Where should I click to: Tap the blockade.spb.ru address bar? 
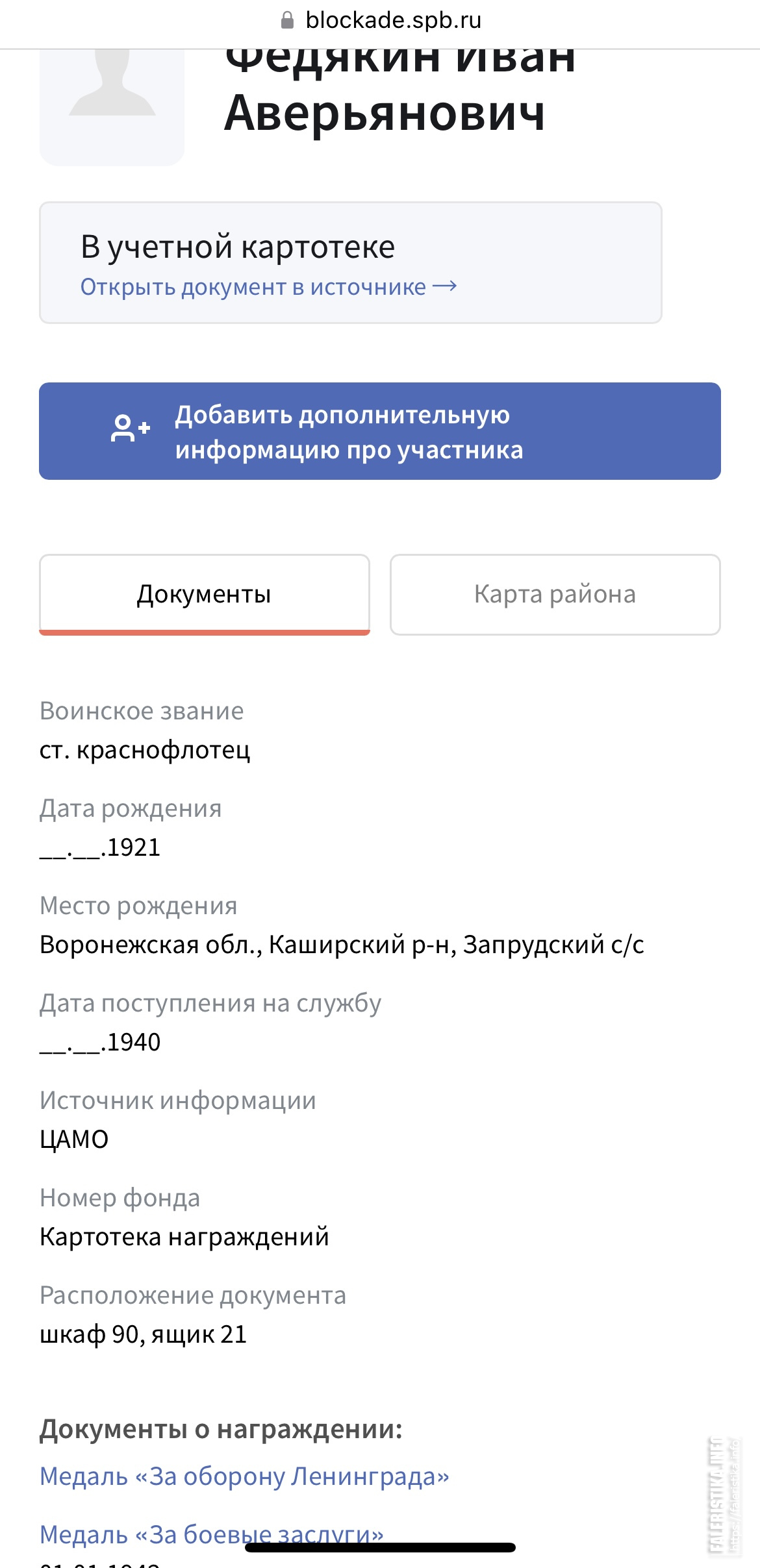[380, 21]
